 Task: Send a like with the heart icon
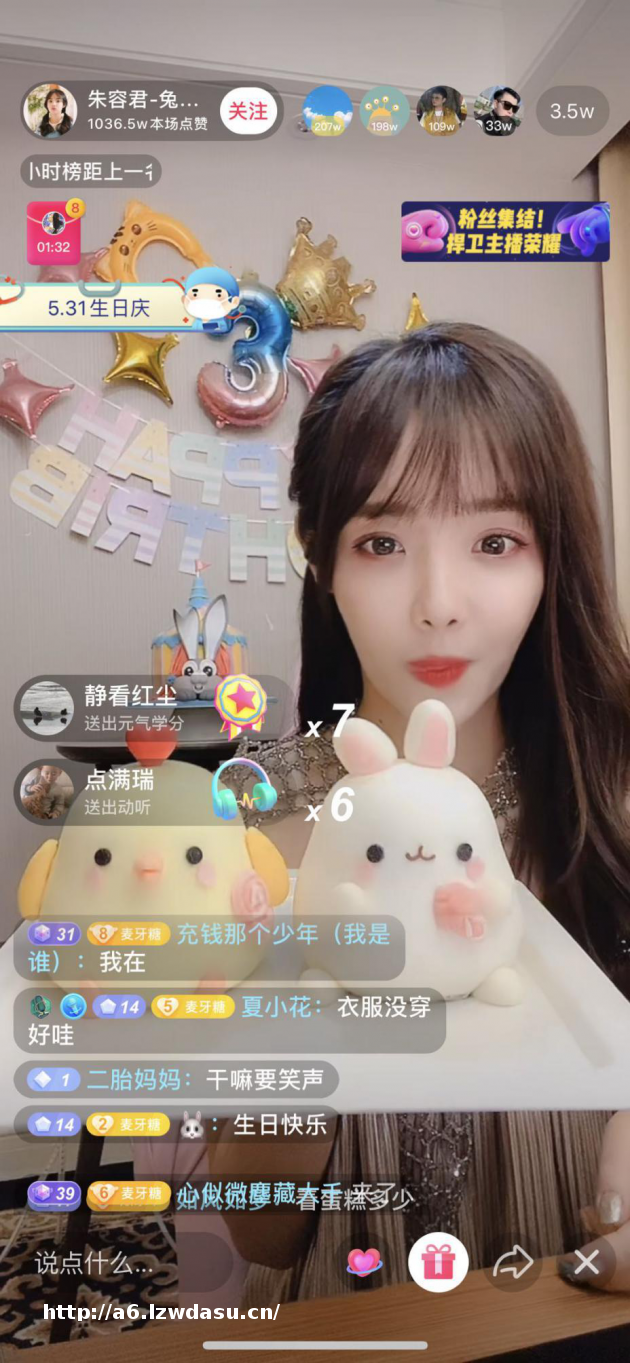pos(365,1262)
